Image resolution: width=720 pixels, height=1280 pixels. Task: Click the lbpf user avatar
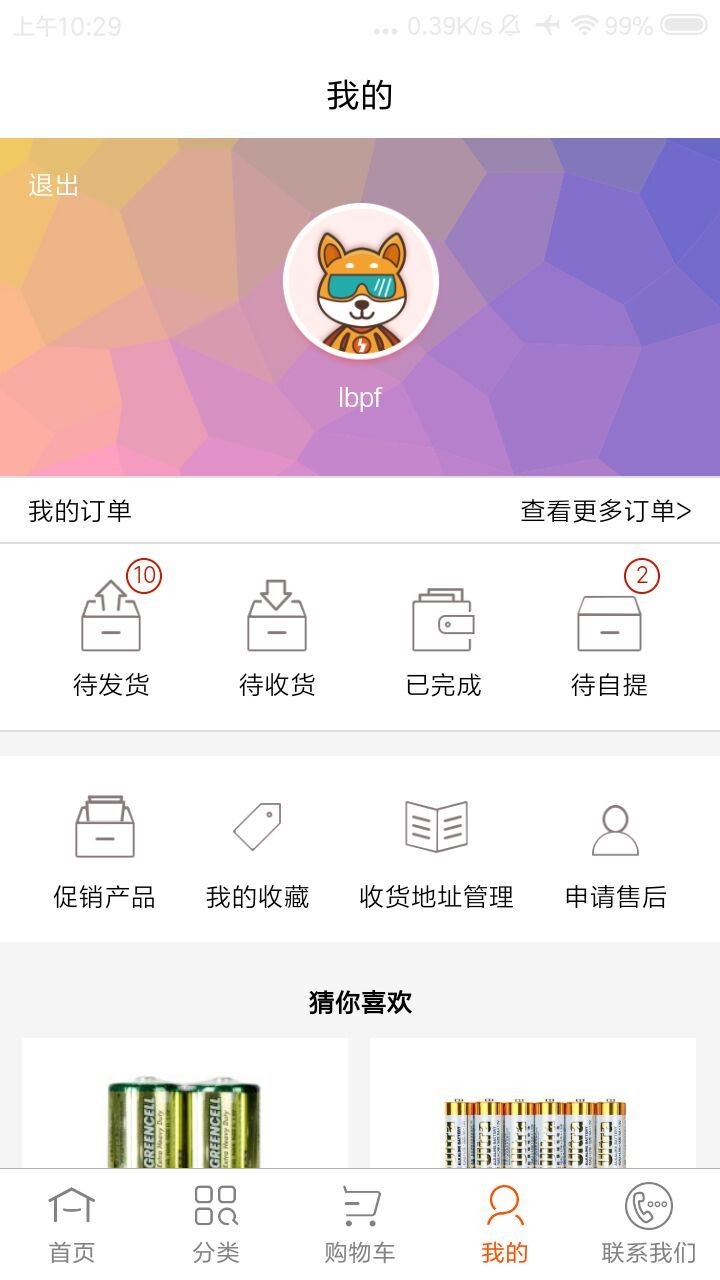pos(361,281)
